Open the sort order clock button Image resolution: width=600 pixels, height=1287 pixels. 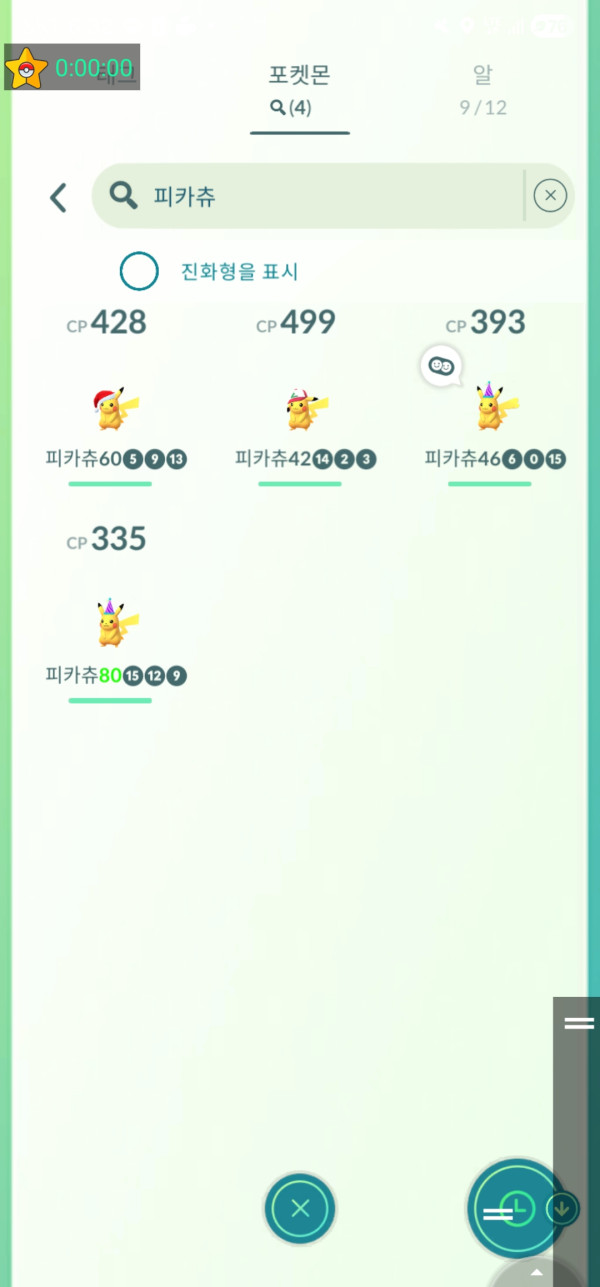click(x=517, y=1206)
